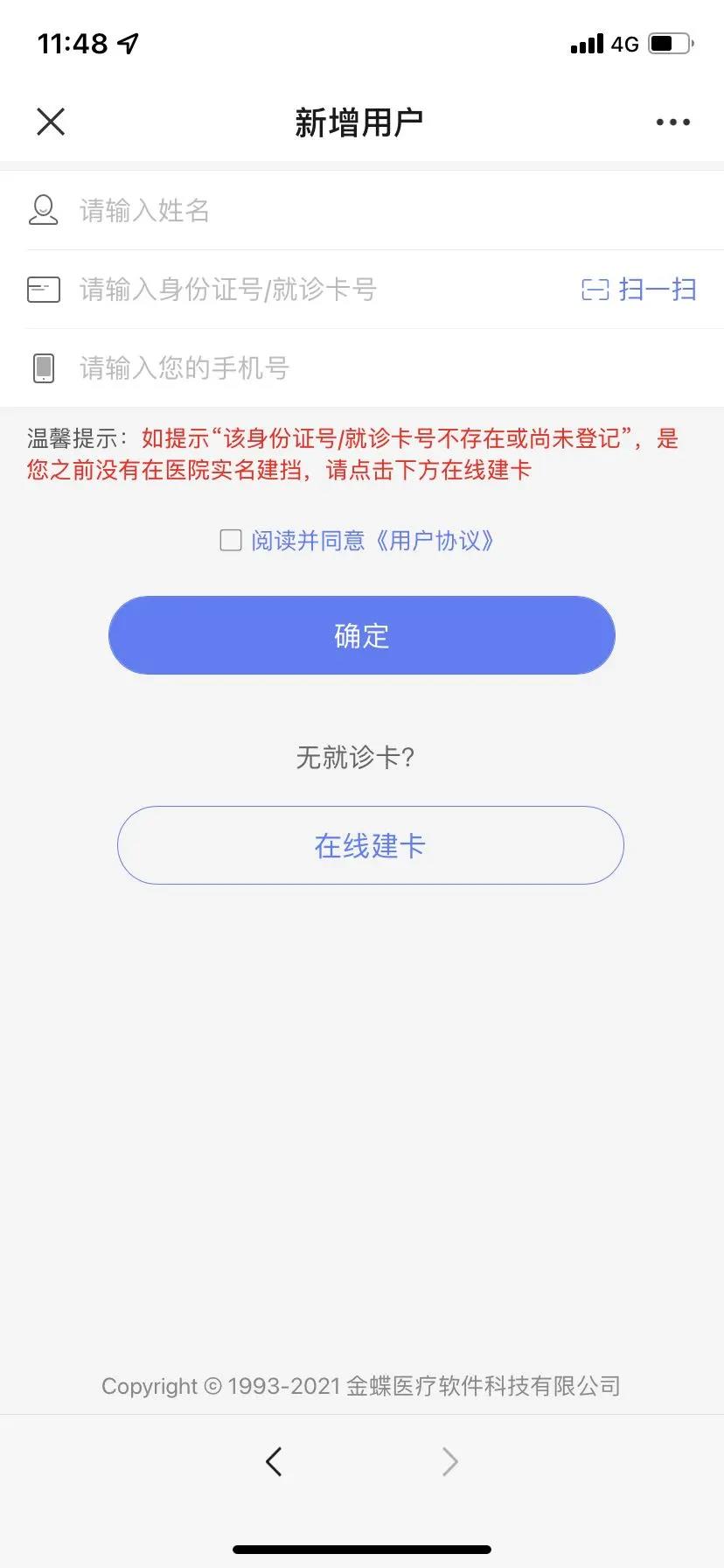
Task: Open the three-dot more menu
Action: [x=672, y=122]
